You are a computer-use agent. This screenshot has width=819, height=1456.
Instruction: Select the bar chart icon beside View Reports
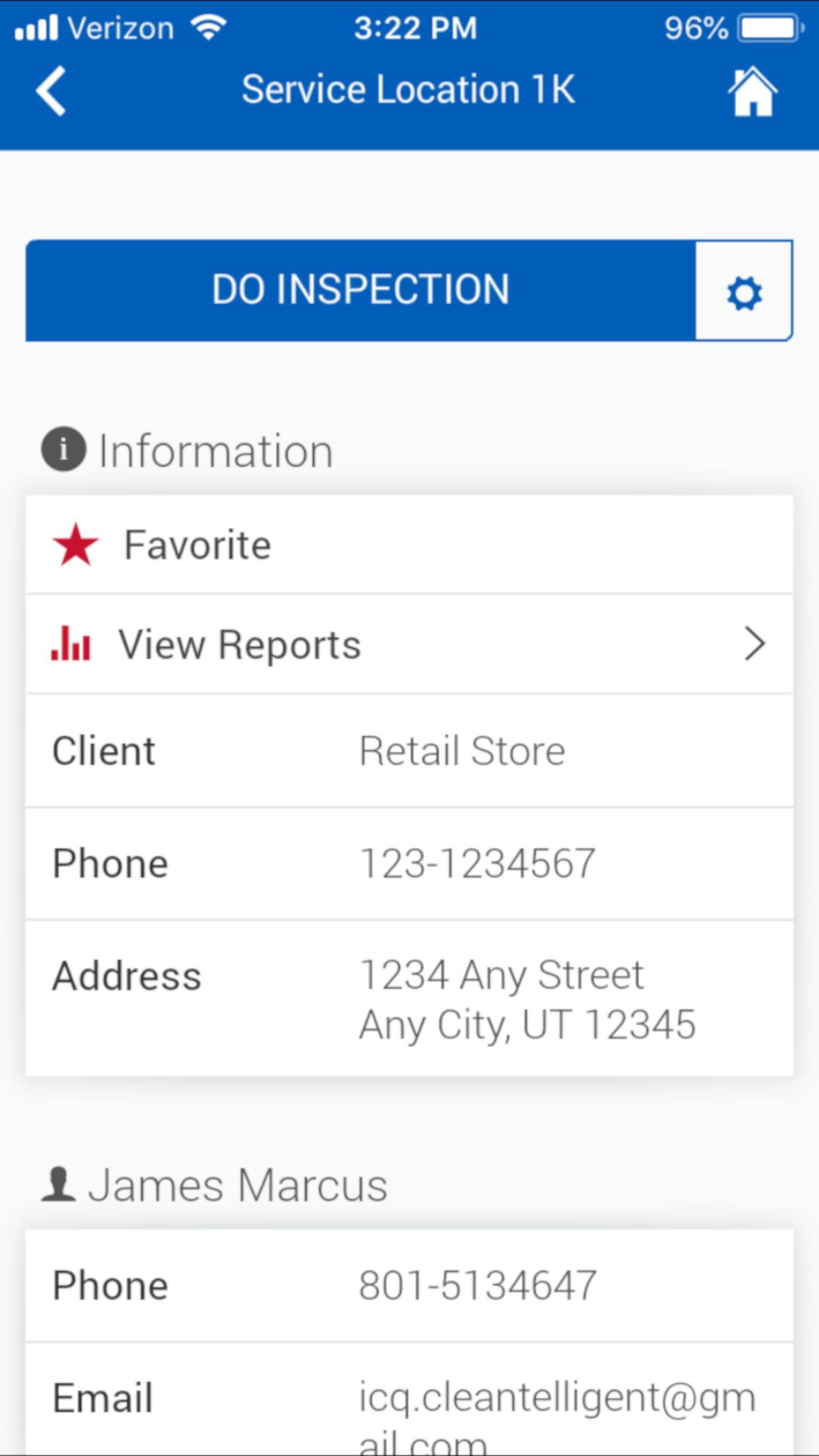tap(70, 644)
